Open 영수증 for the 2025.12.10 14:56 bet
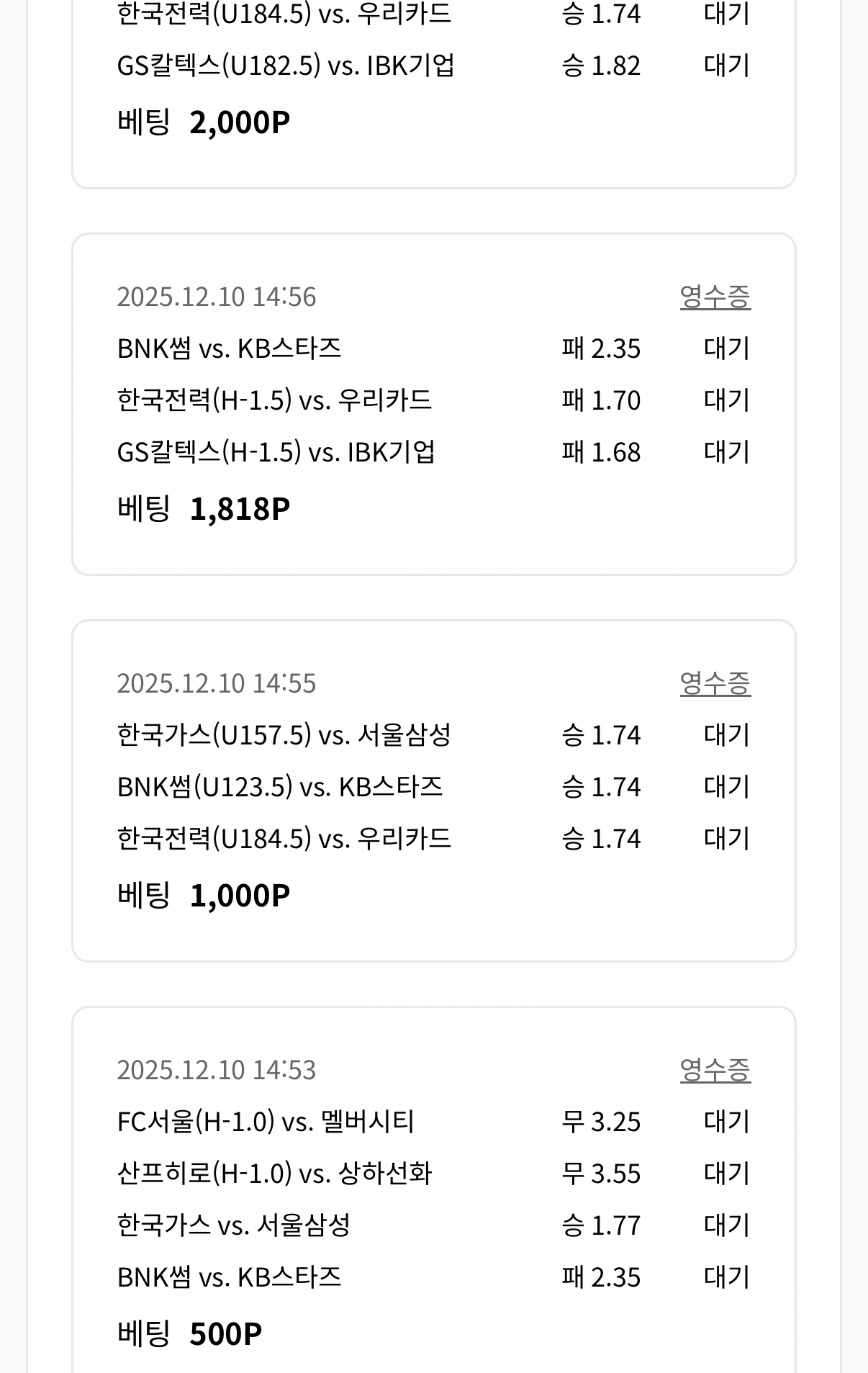The width and height of the screenshot is (868, 1373). tap(715, 297)
